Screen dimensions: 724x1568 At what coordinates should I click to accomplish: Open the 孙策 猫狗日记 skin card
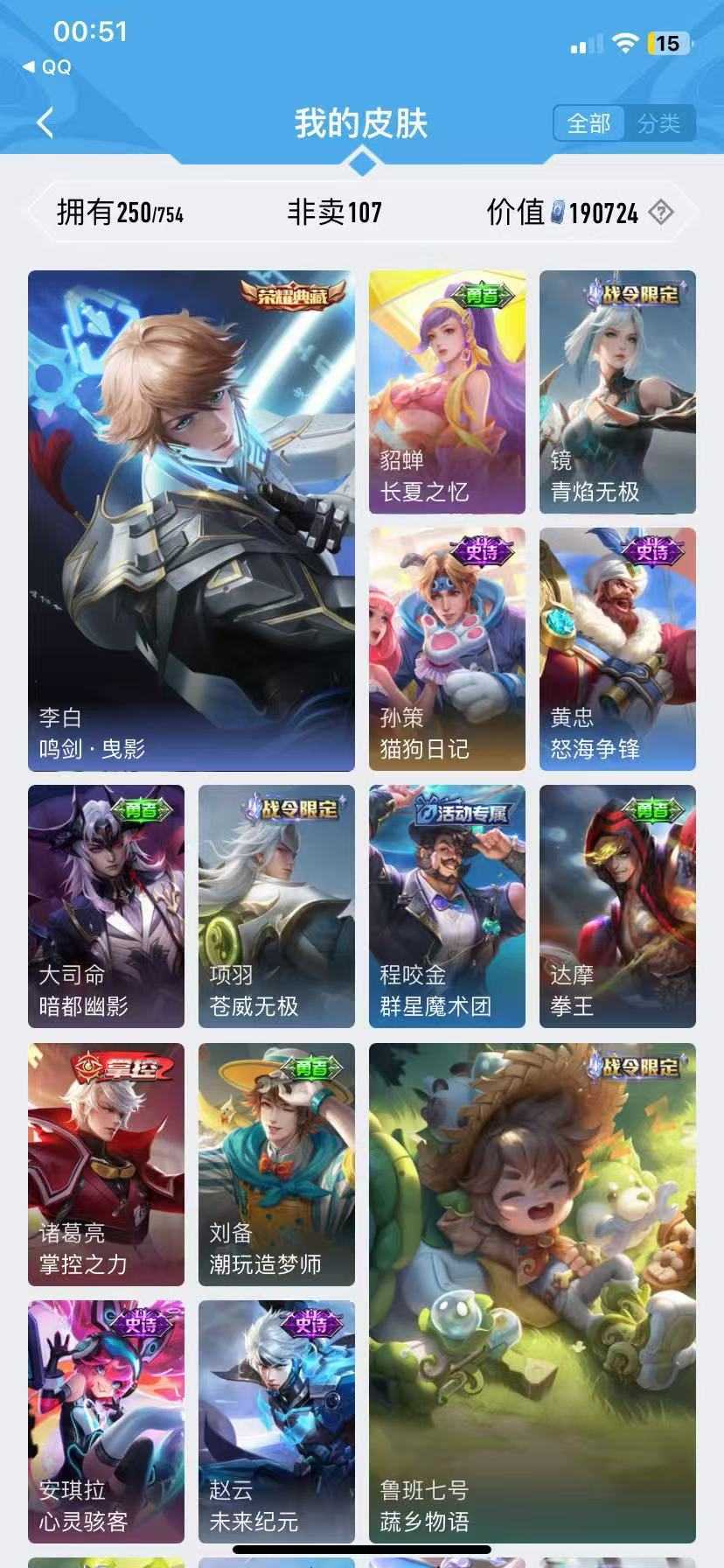point(447,649)
